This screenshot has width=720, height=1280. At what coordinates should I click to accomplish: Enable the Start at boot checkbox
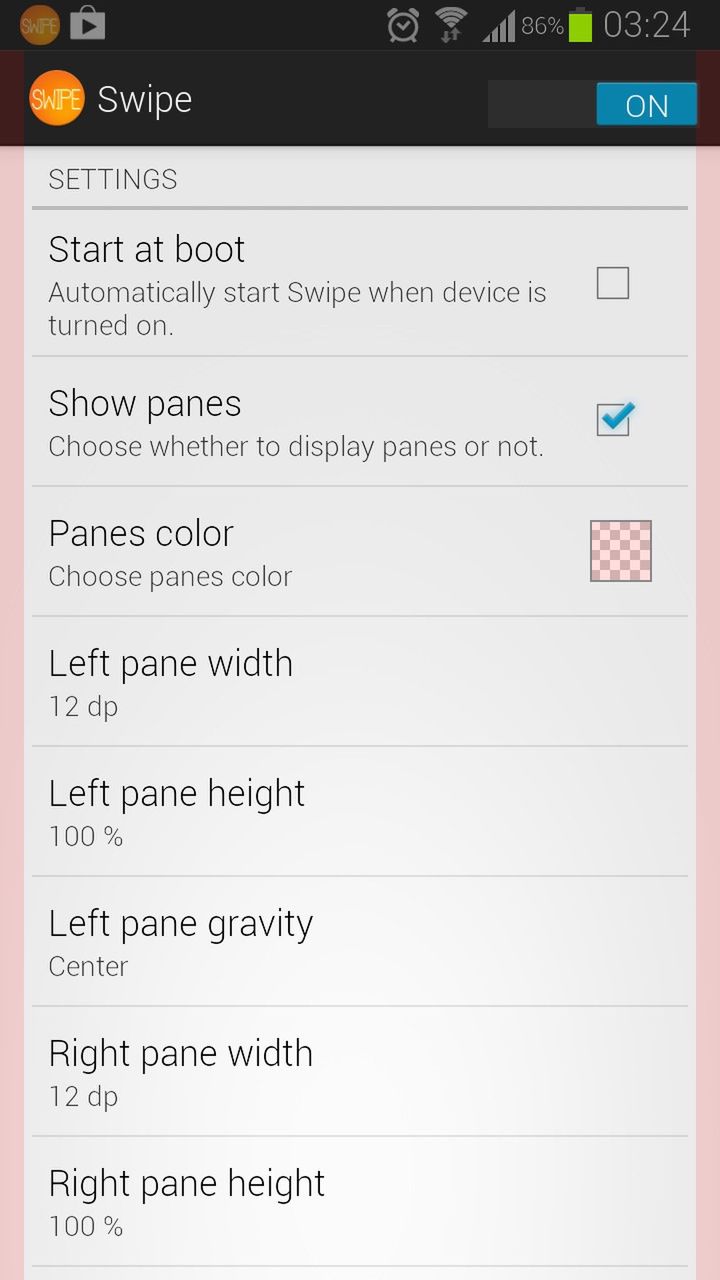pyautogui.click(x=612, y=283)
